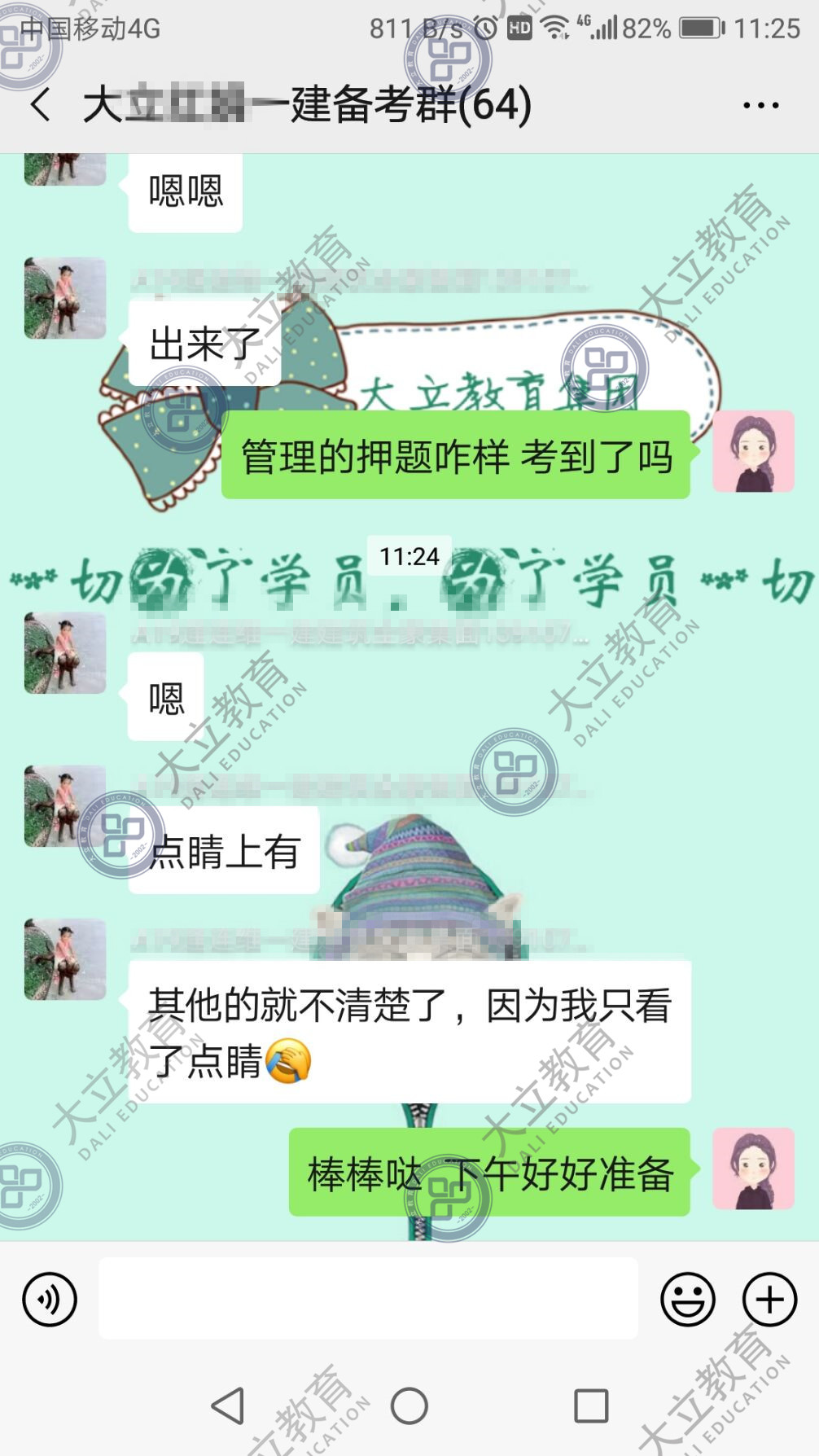Open the group chat overflow menu
The width and height of the screenshot is (819, 1456).
761,105
